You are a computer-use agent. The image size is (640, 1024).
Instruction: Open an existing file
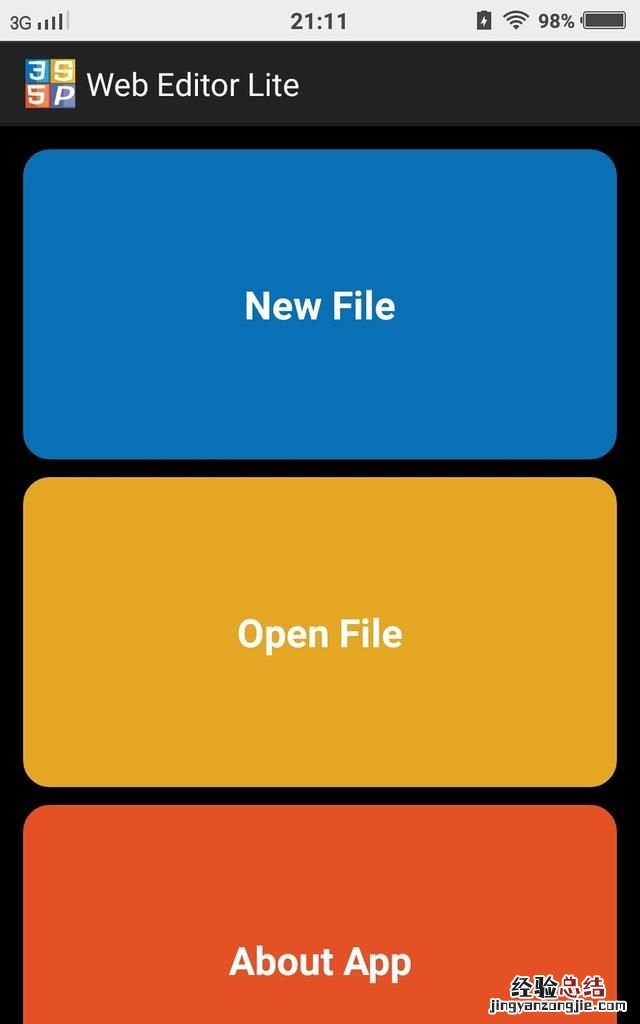click(320, 632)
